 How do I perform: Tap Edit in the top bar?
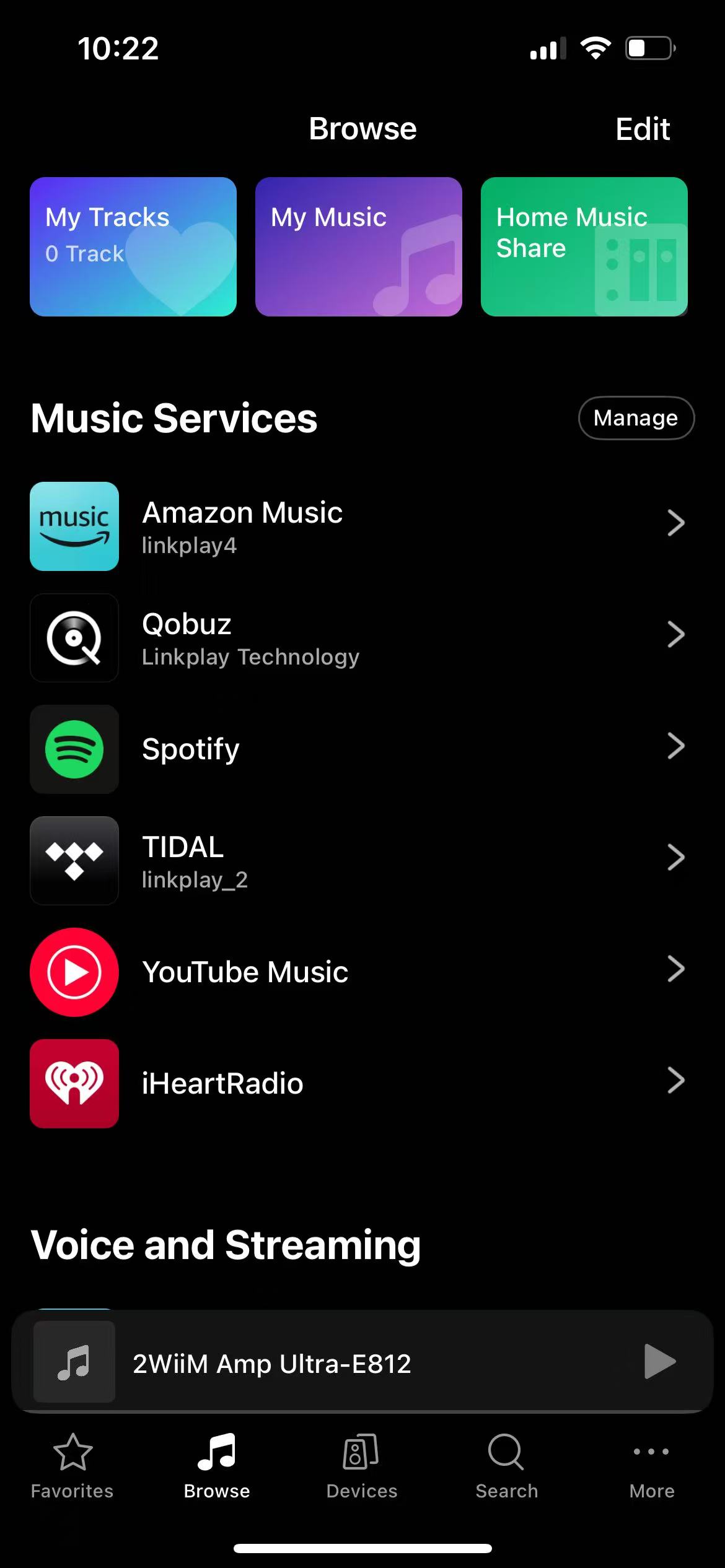642,129
